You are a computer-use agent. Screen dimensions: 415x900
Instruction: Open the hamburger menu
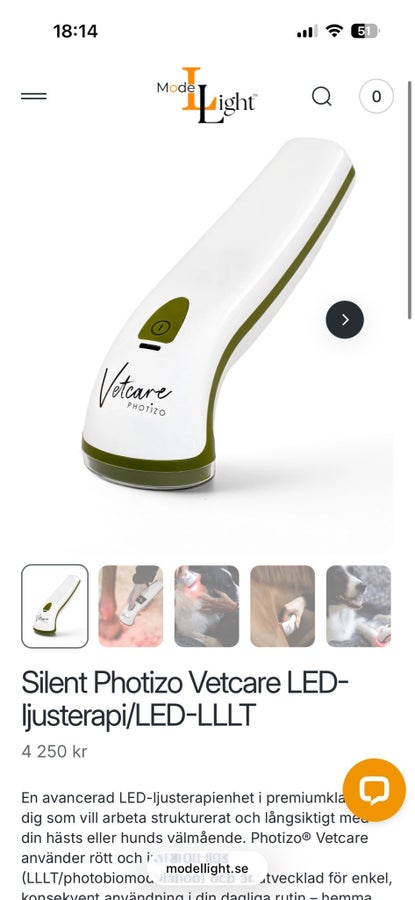[x=34, y=96]
